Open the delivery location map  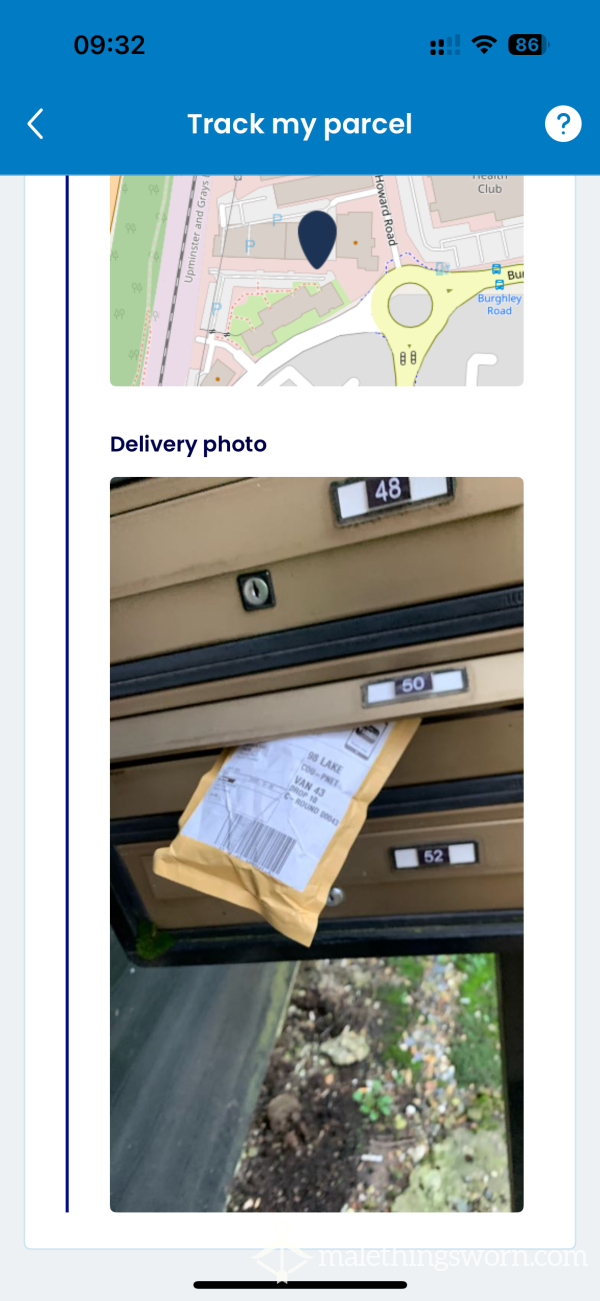tap(316, 282)
